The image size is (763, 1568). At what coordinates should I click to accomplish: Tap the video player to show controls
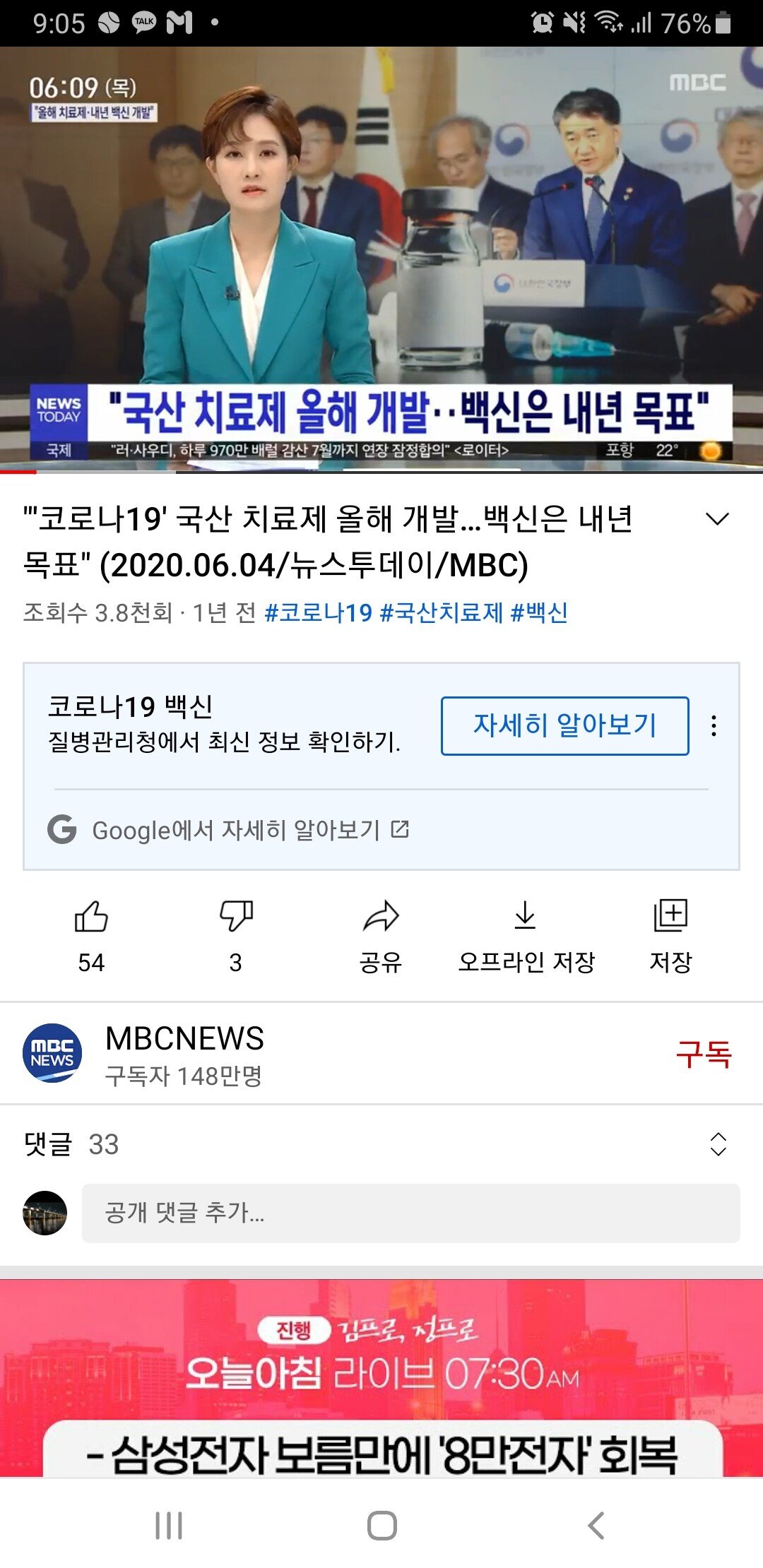pyautogui.click(x=381, y=258)
